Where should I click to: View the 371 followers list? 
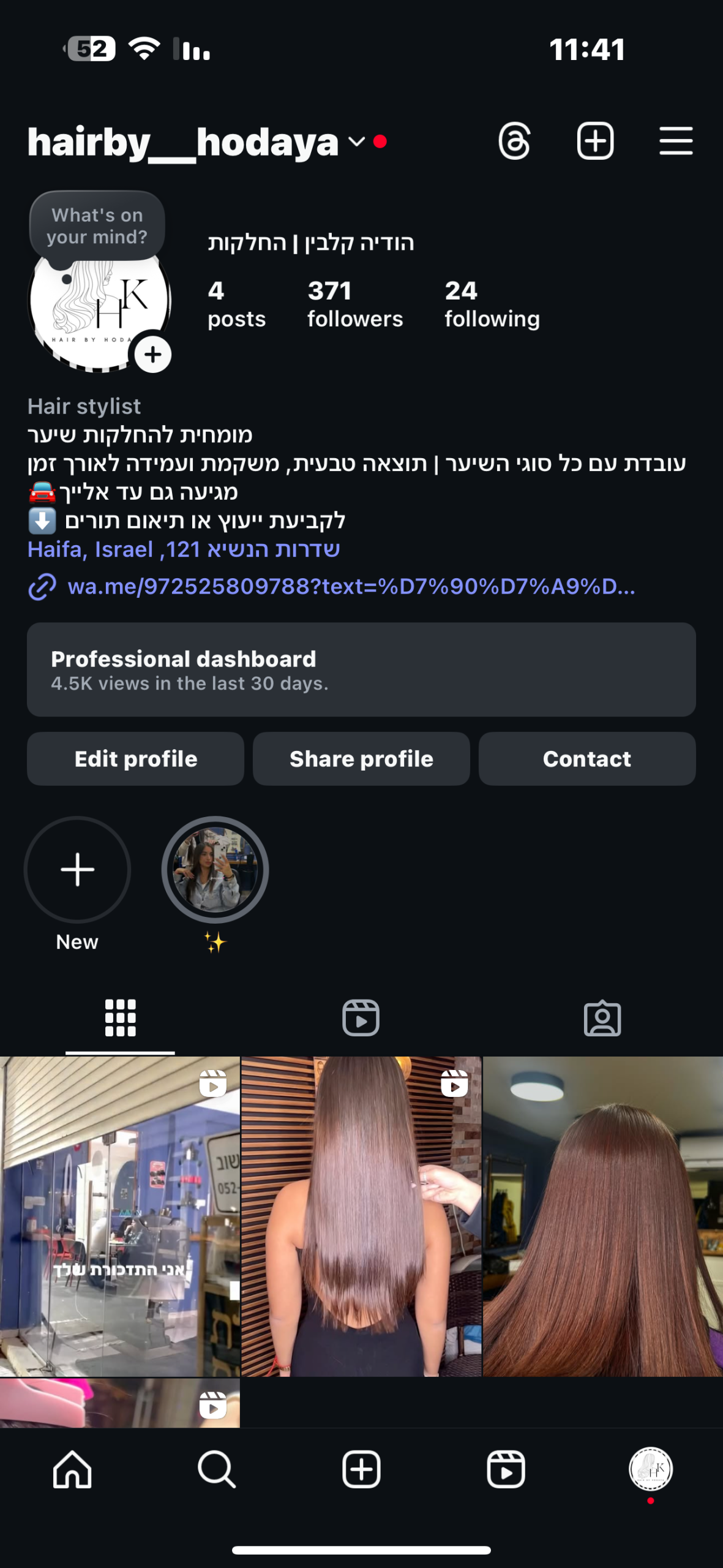(354, 304)
